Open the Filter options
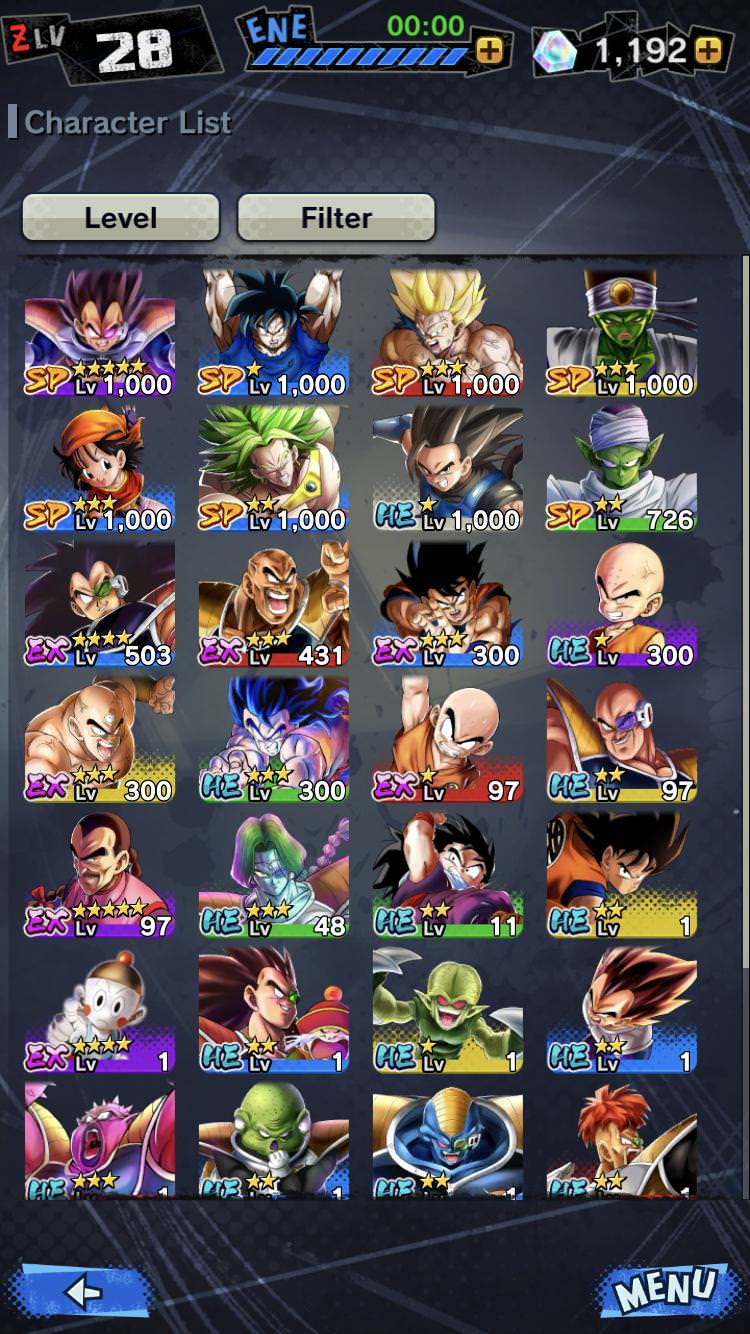 coord(336,217)
